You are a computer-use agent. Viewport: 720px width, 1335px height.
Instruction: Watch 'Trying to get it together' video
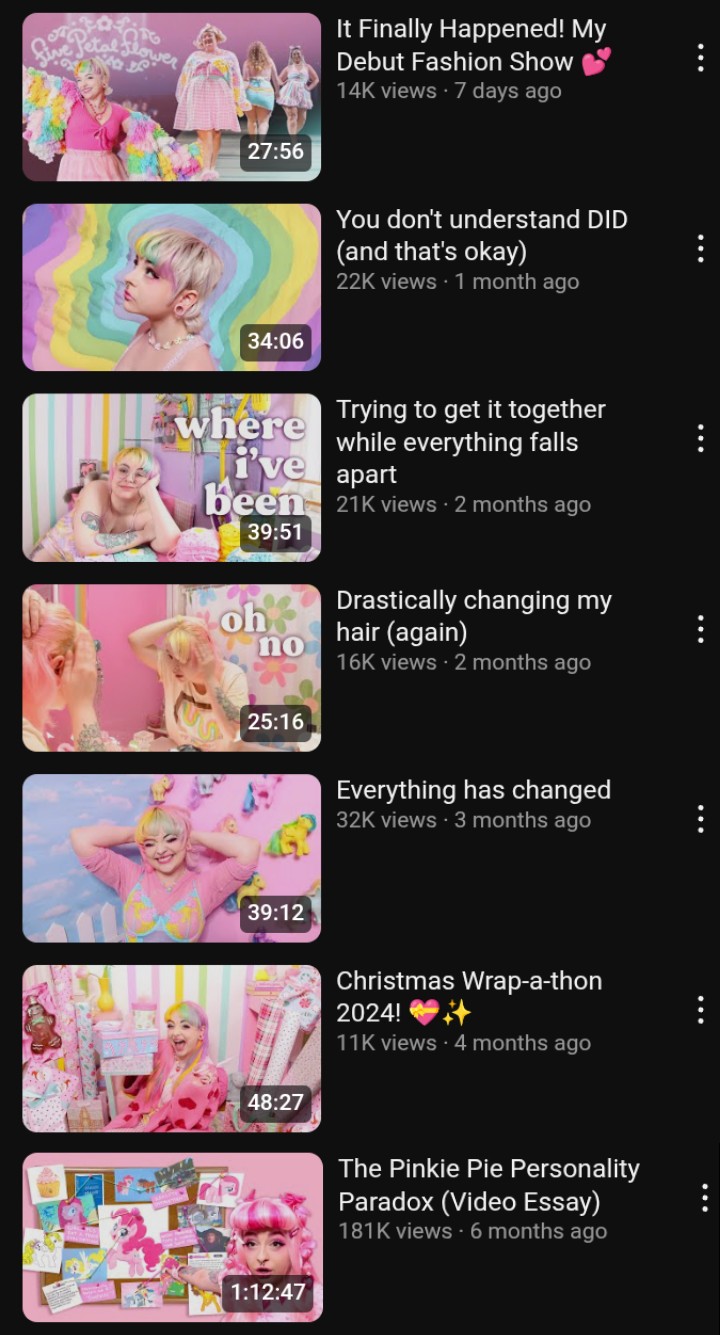(x=172, y=478)
